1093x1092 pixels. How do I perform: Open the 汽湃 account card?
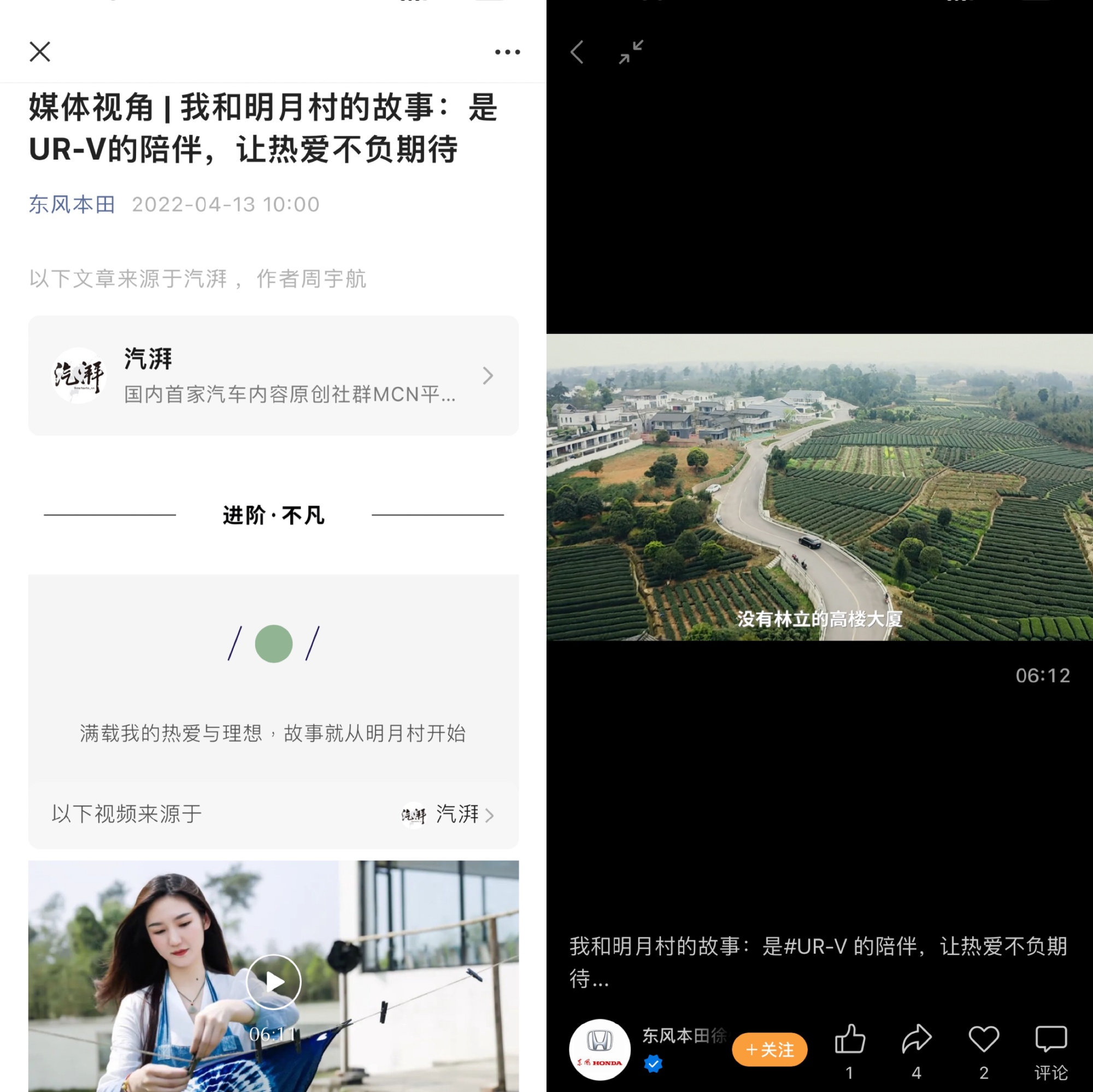pos(273,375)
